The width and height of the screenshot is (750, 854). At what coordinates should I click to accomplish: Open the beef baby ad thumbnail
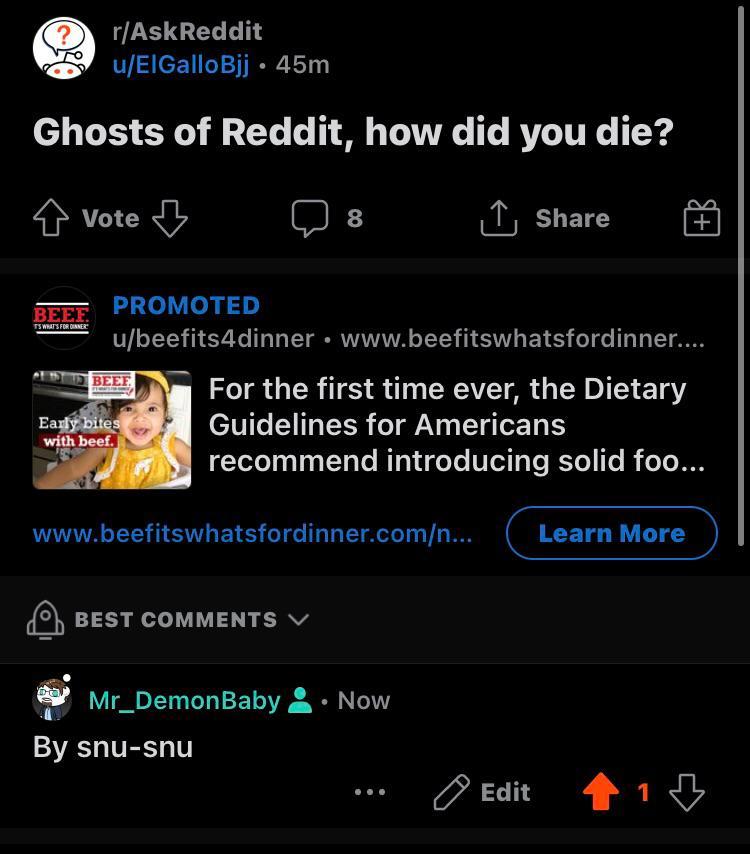(x=112, y=429)
